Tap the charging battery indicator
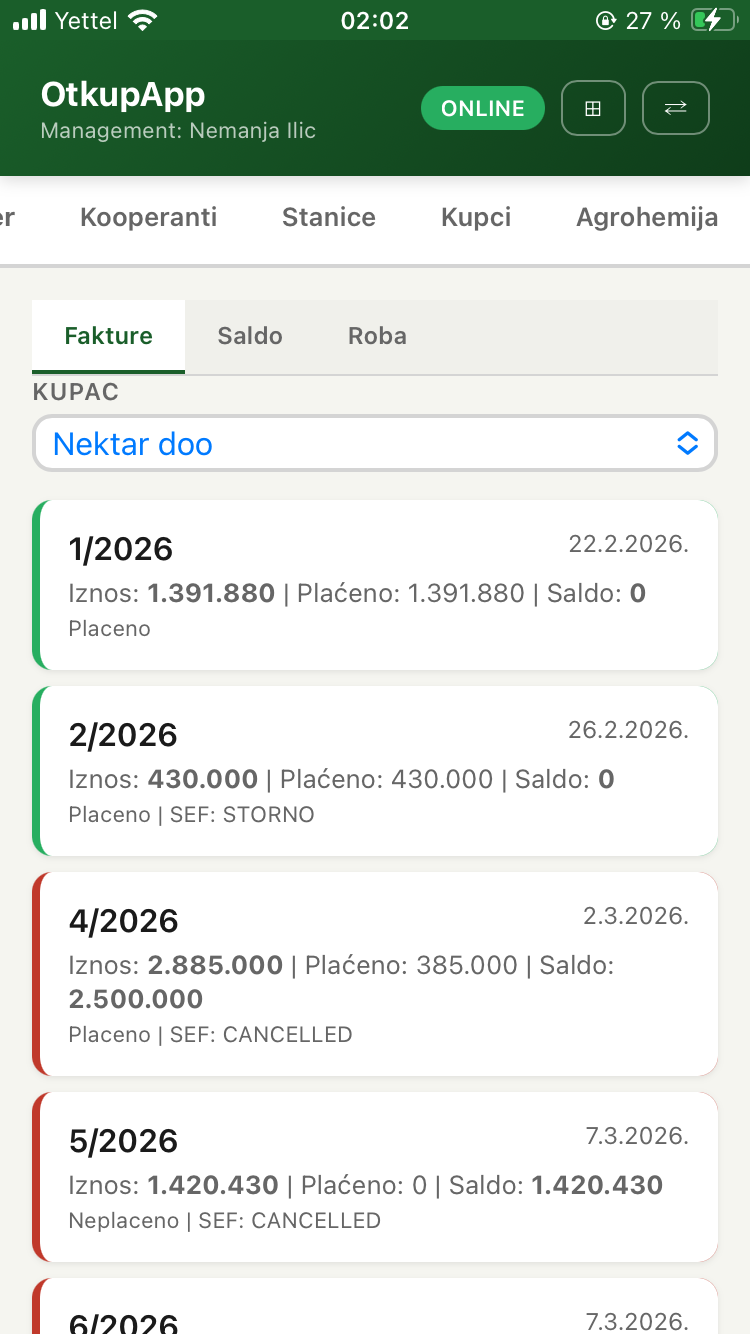This screenshot has height=1334, width=750. click(713, 19)
